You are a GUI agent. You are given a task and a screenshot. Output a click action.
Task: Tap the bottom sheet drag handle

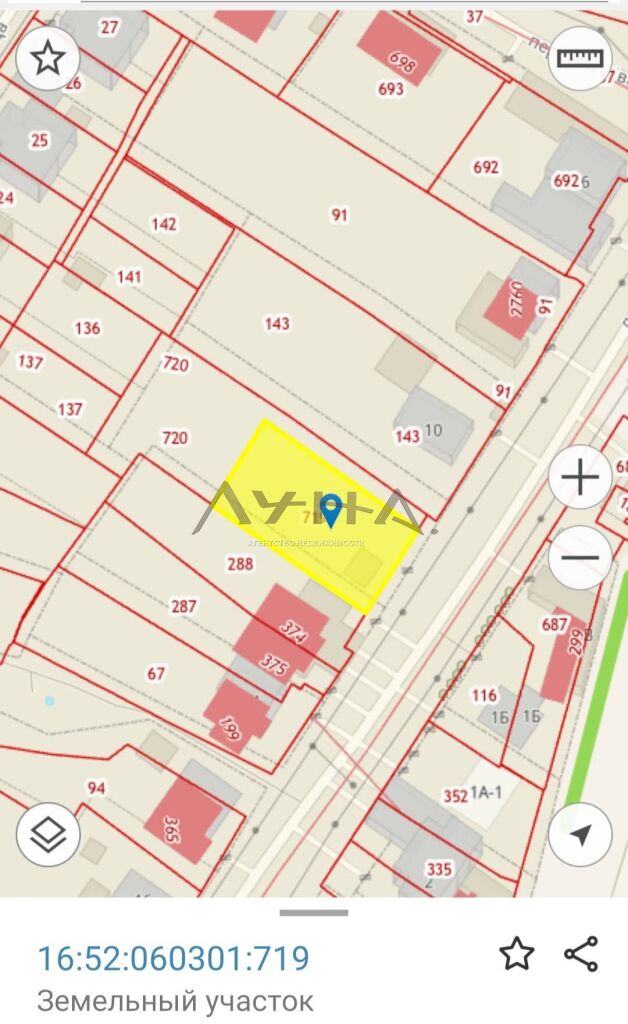point(314,912)
